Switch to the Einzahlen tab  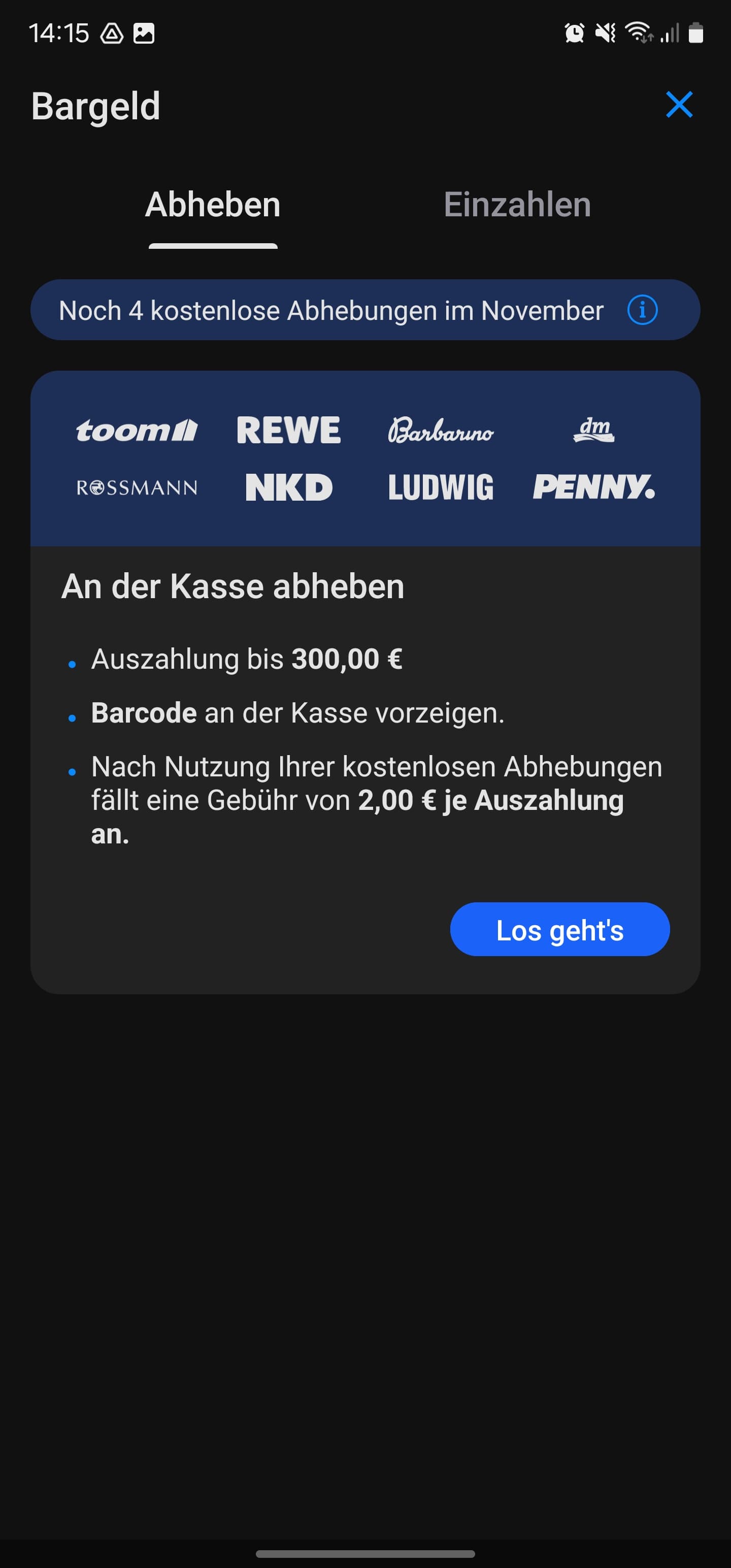tap(517, 205)
